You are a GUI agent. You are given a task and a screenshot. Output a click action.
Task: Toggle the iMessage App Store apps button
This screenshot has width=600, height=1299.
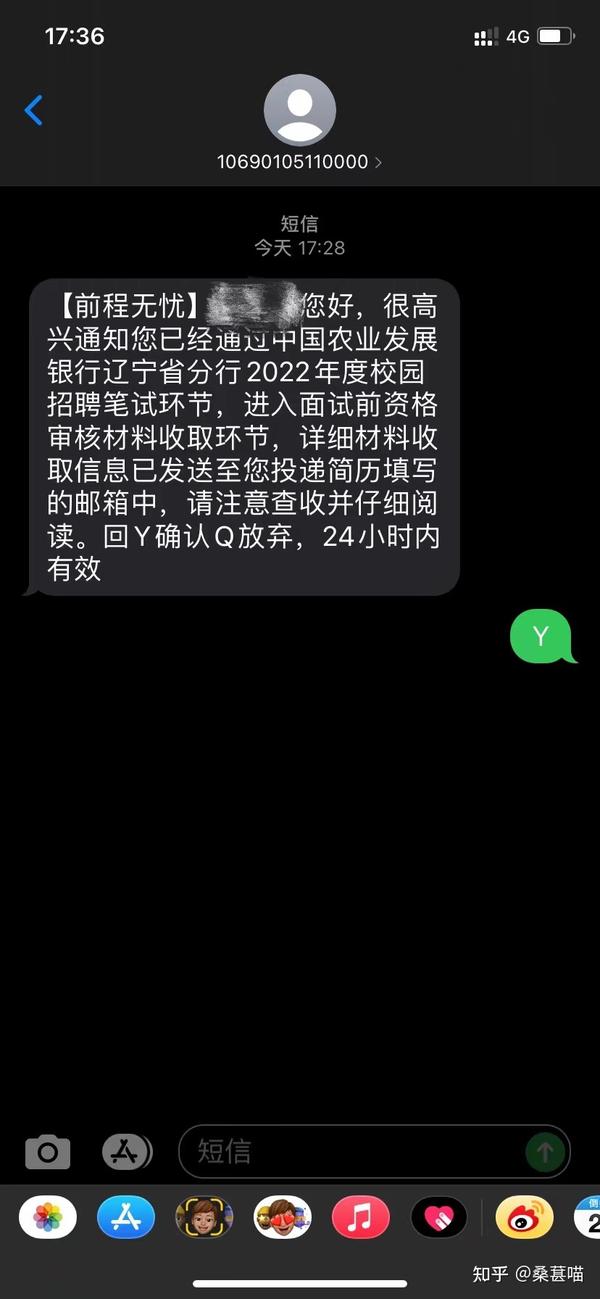point(126,1152)
